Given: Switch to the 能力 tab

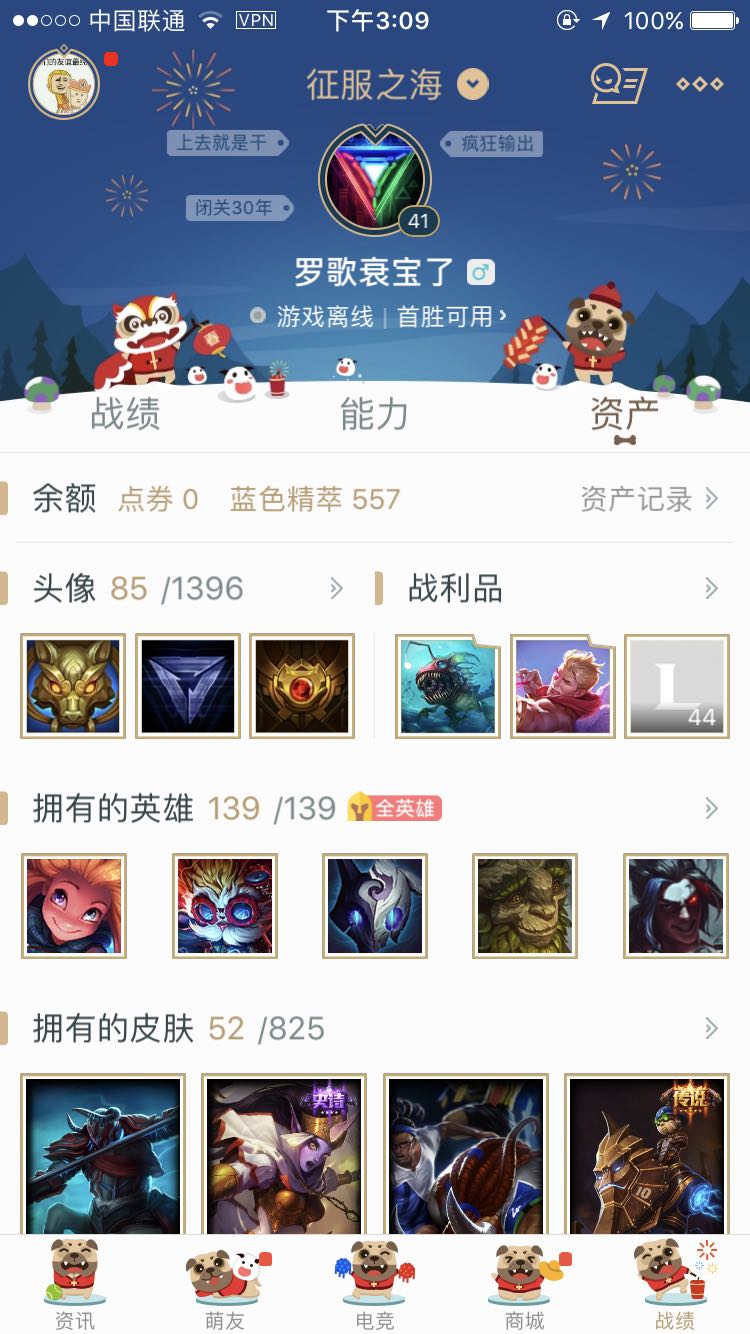Looking at the screenshot, I should (374, 413).
